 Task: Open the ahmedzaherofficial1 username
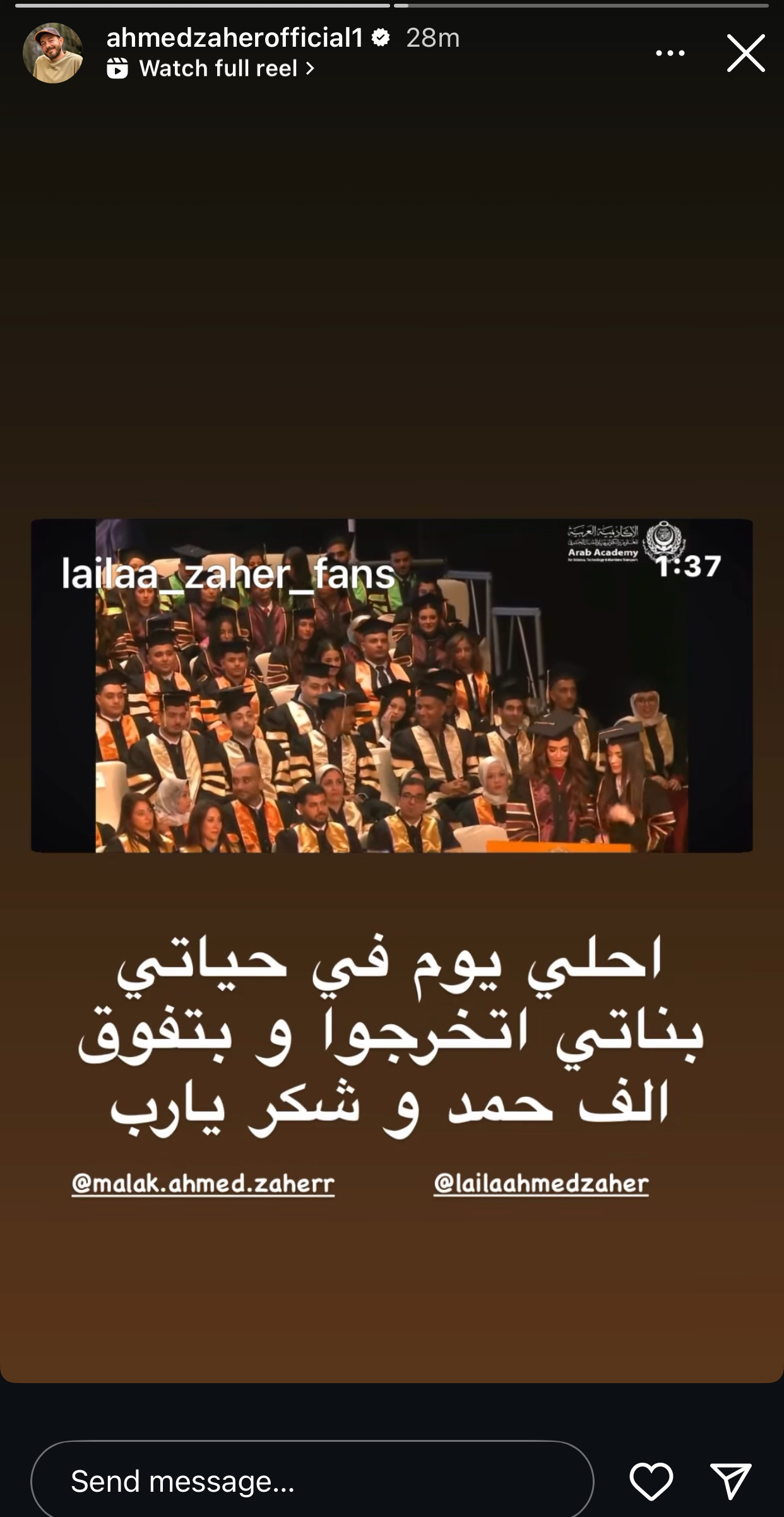tap(234, 38)
